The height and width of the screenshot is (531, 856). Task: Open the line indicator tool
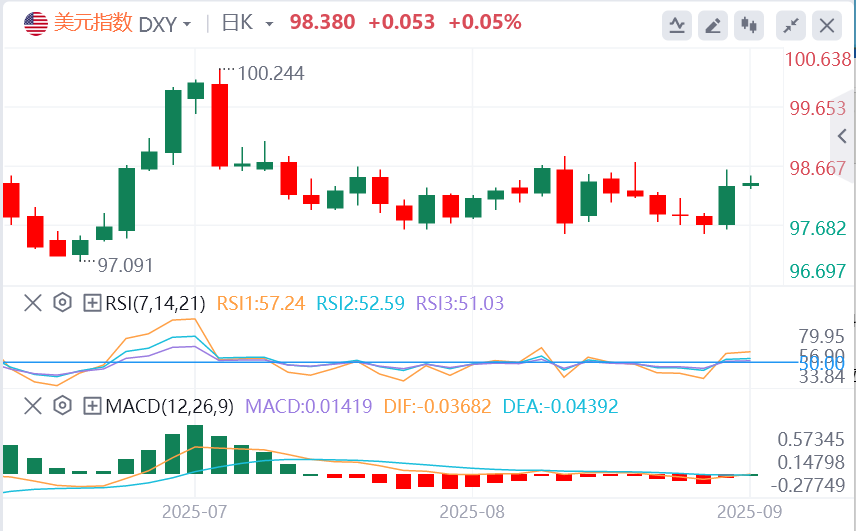pos(677,25)
